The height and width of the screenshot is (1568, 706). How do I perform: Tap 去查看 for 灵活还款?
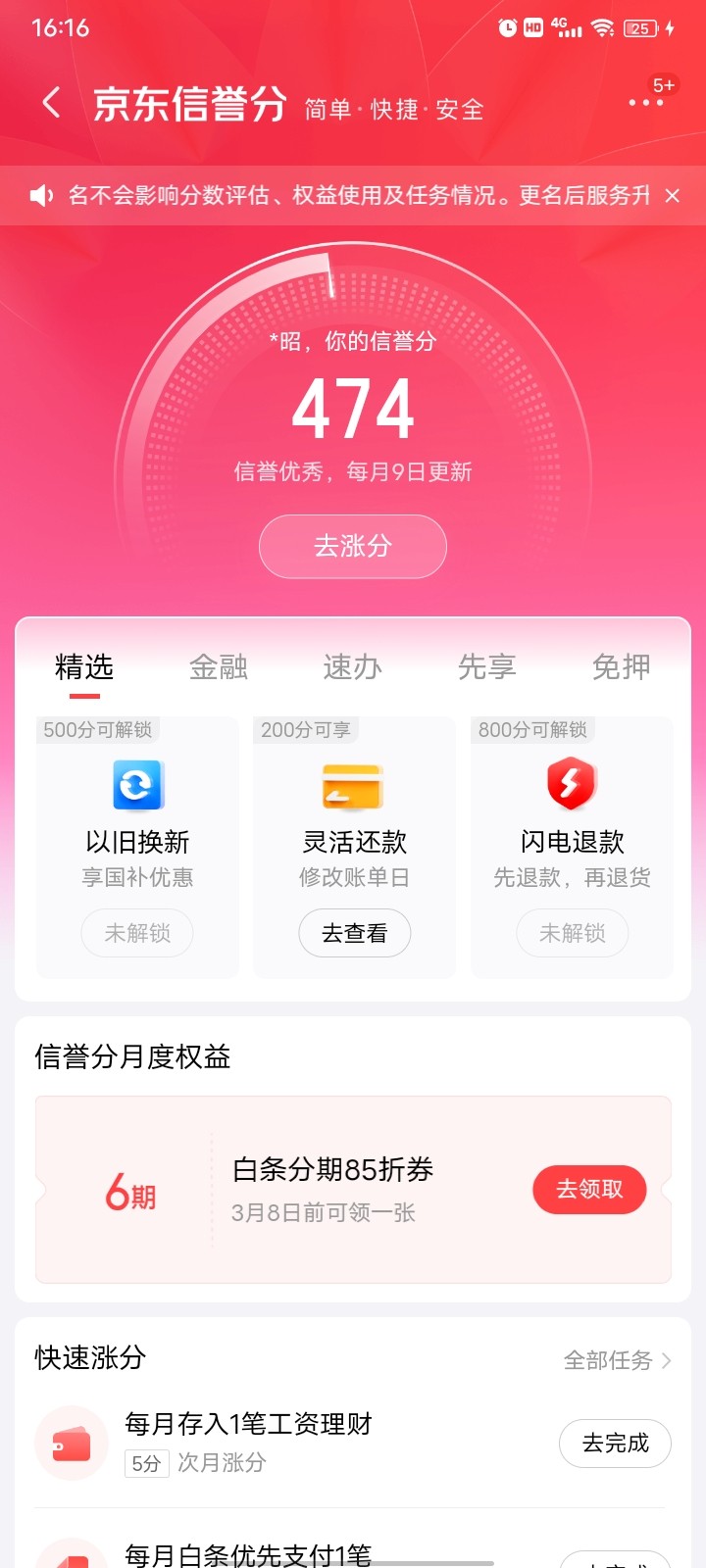click(x=355, y=933)
